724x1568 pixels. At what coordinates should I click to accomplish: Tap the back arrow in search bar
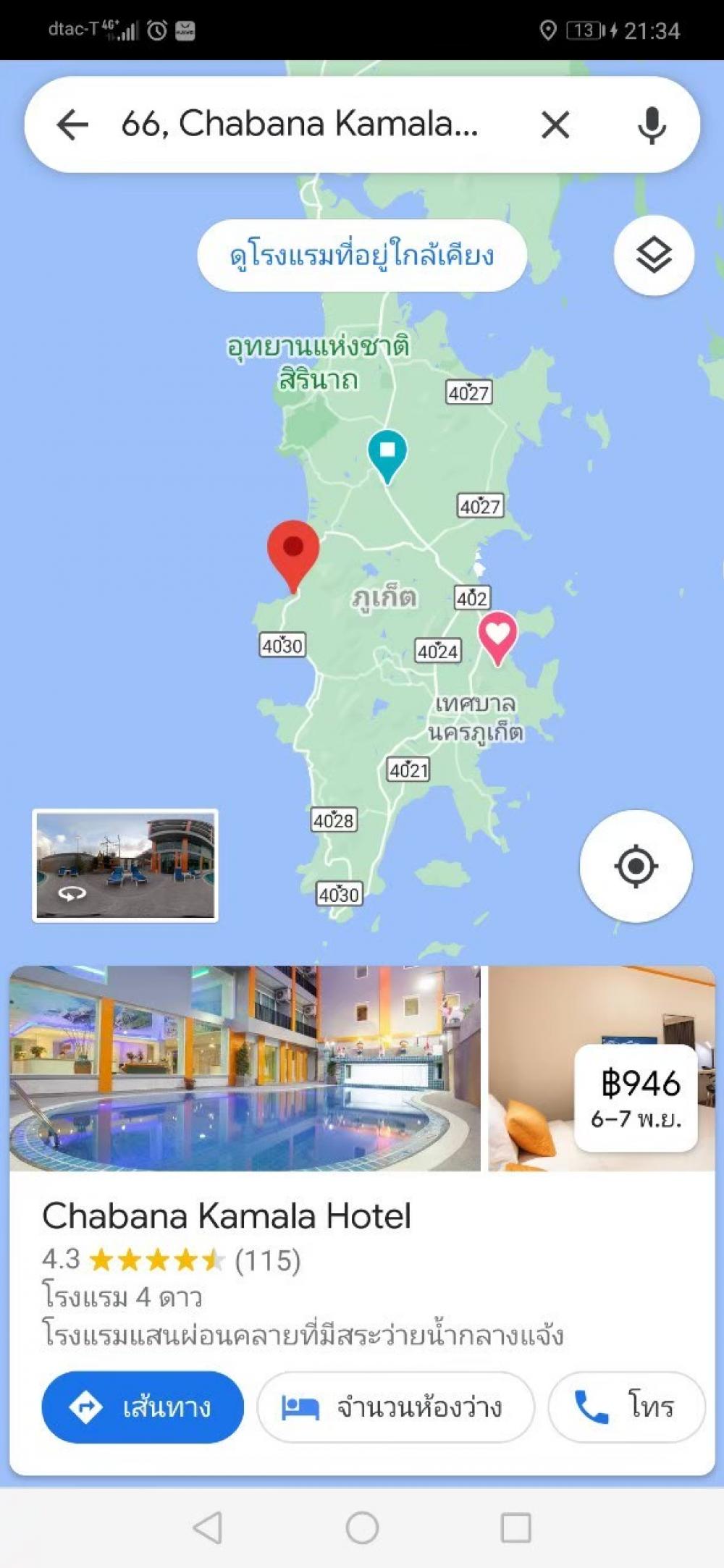click(x=72, y=125)
